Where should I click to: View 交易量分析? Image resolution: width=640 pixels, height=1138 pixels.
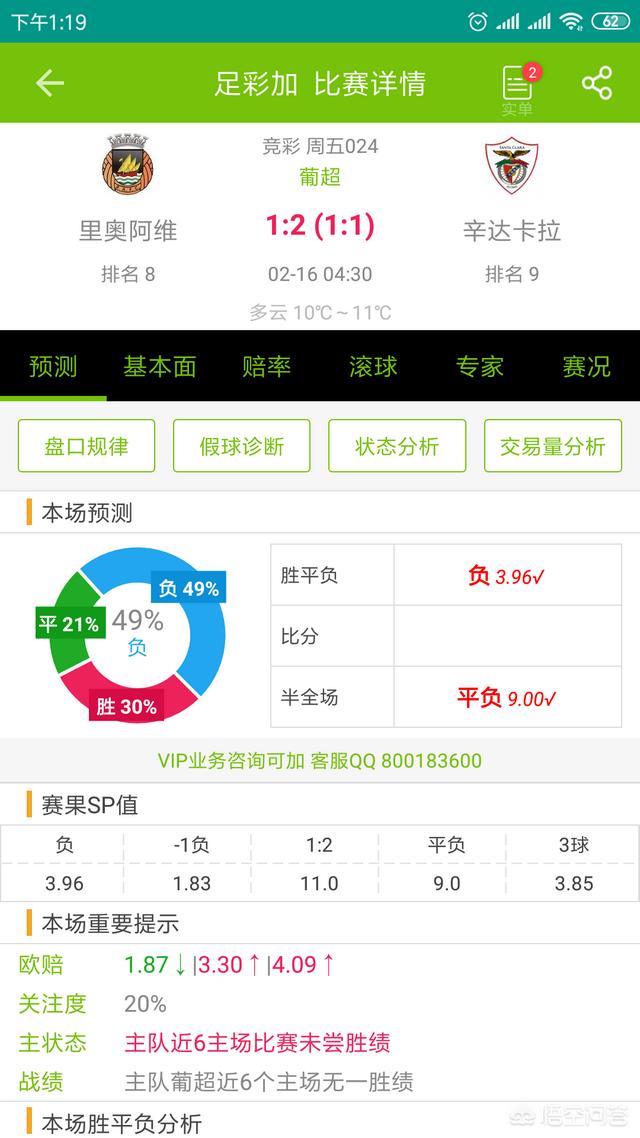tap(553, 446)
